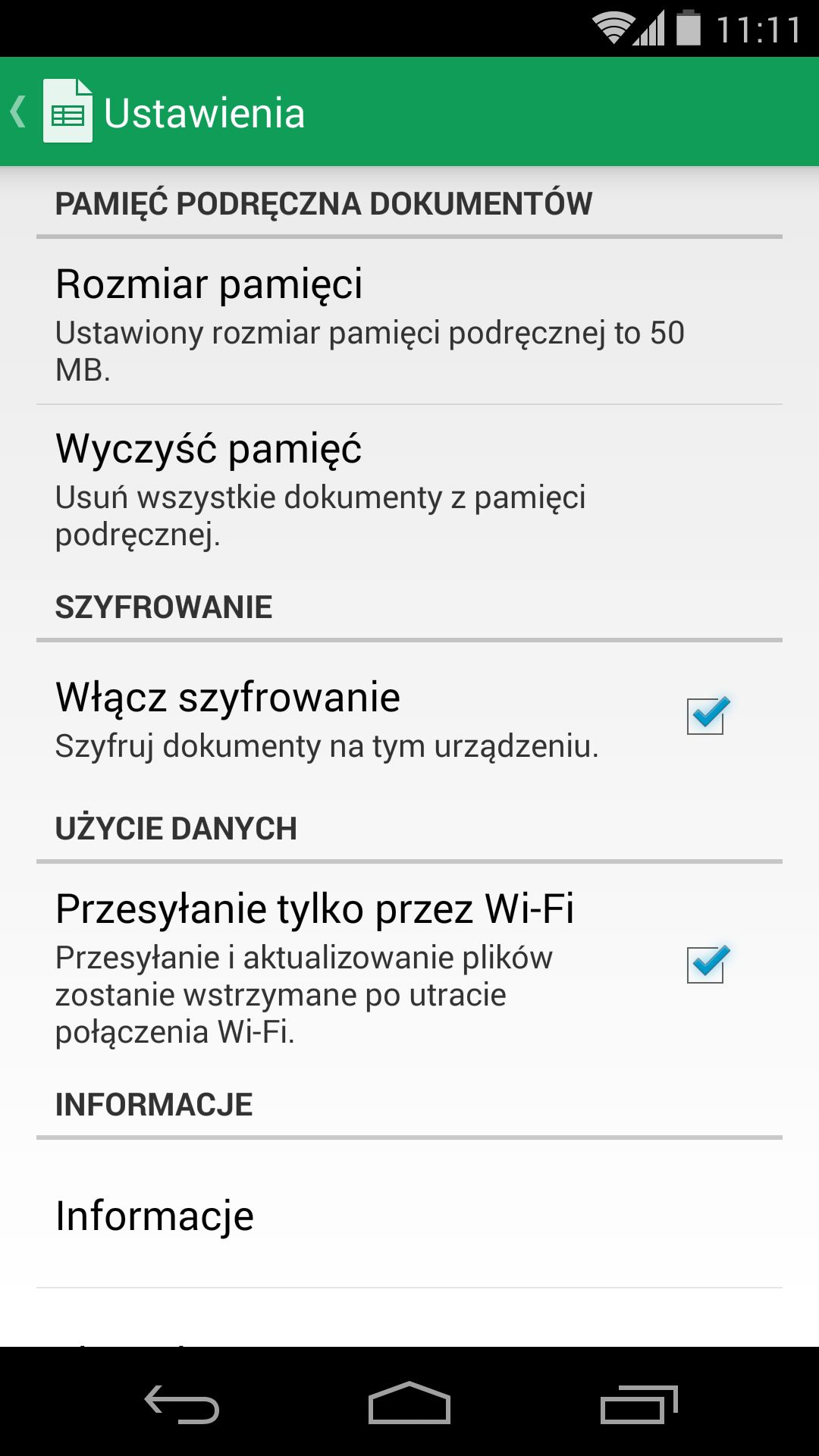Uncheck Przesyłanie tylko przez Wi-Fi

coord(706,965)
